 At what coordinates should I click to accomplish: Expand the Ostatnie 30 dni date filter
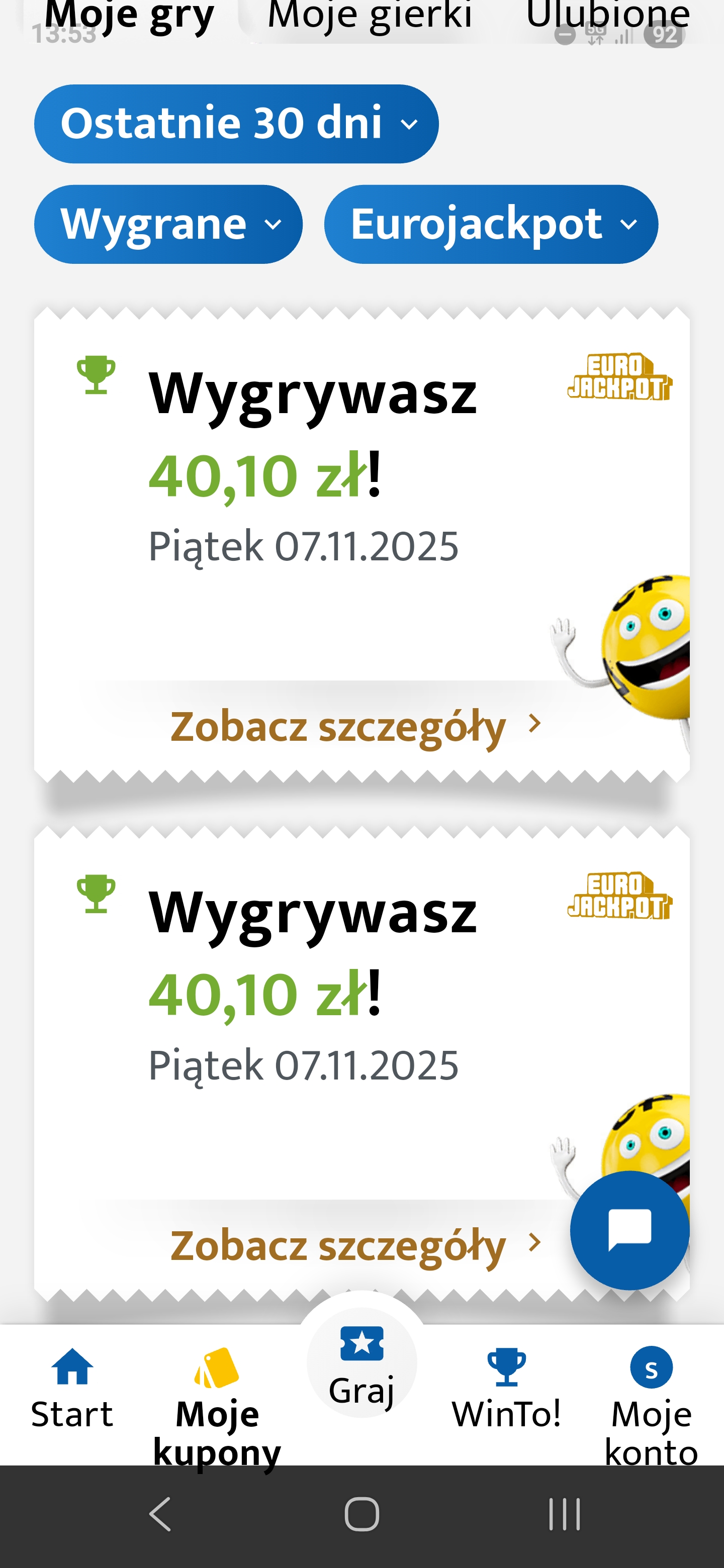236,124
